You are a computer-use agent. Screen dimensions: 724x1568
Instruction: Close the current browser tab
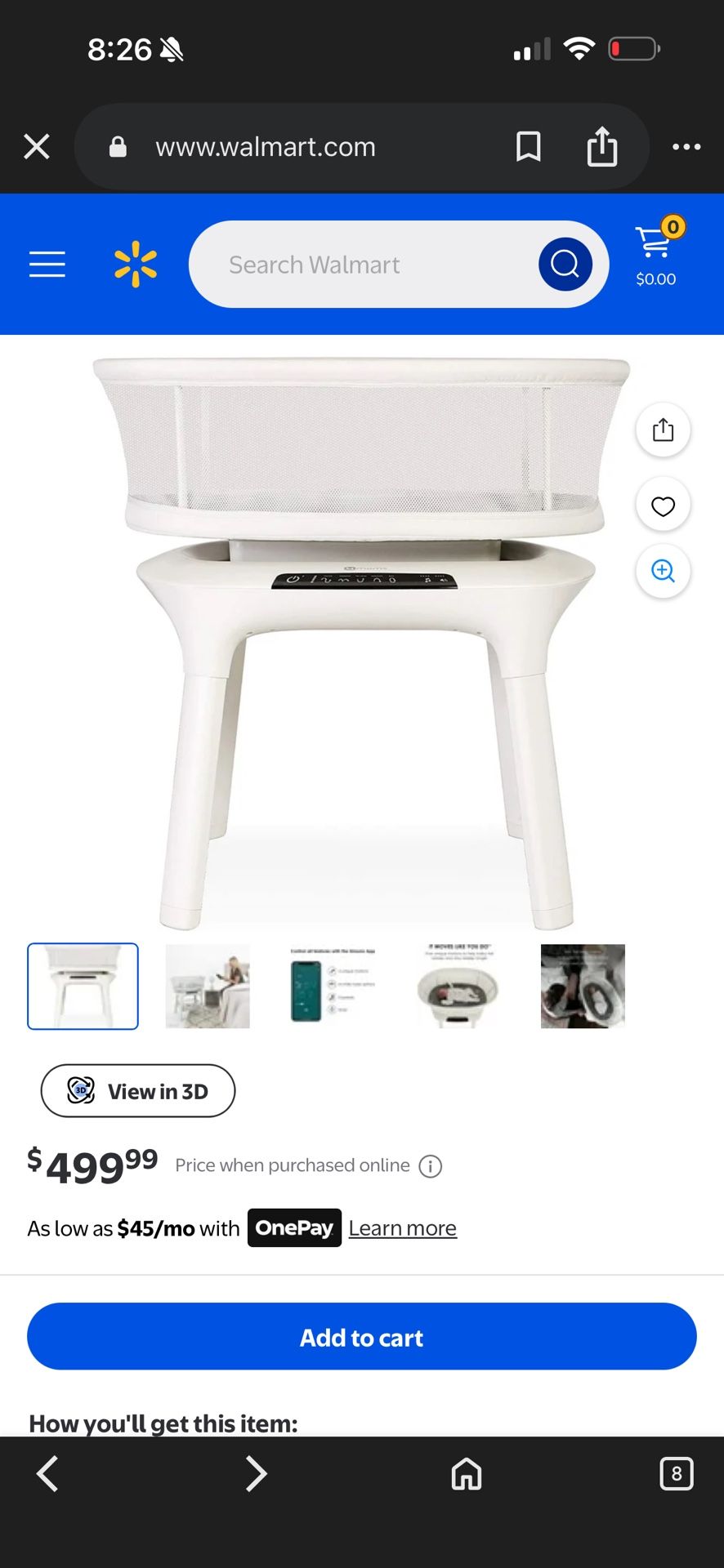pos(36,146)
